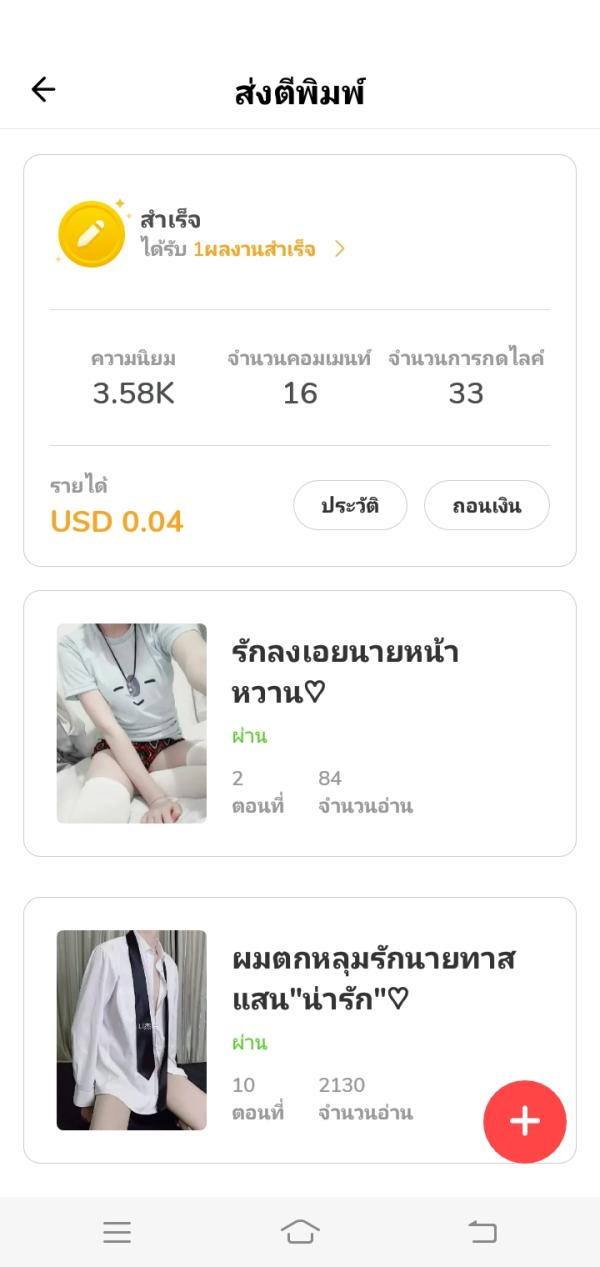The image size is (600, 1267).
Task: Tap the ประวัติ button
Action: tap(350, 506)
